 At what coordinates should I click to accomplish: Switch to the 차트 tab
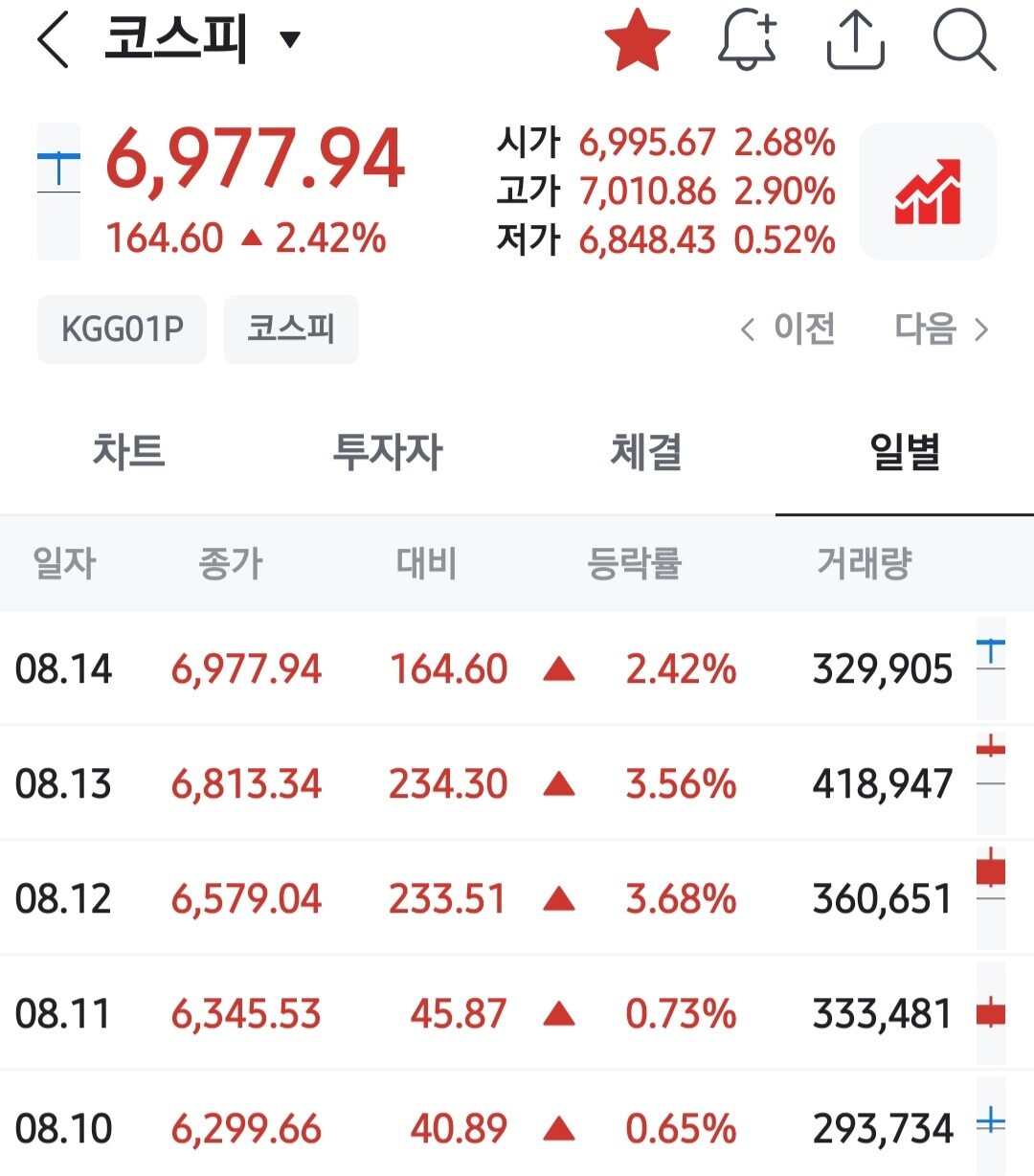point(129,451)
